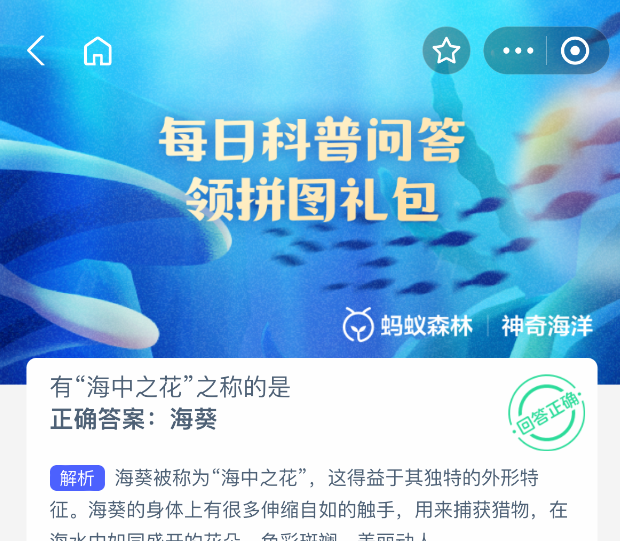Screen dimensions: 620x541
Task: Favorite this mini program with the star
Action: 446,51
